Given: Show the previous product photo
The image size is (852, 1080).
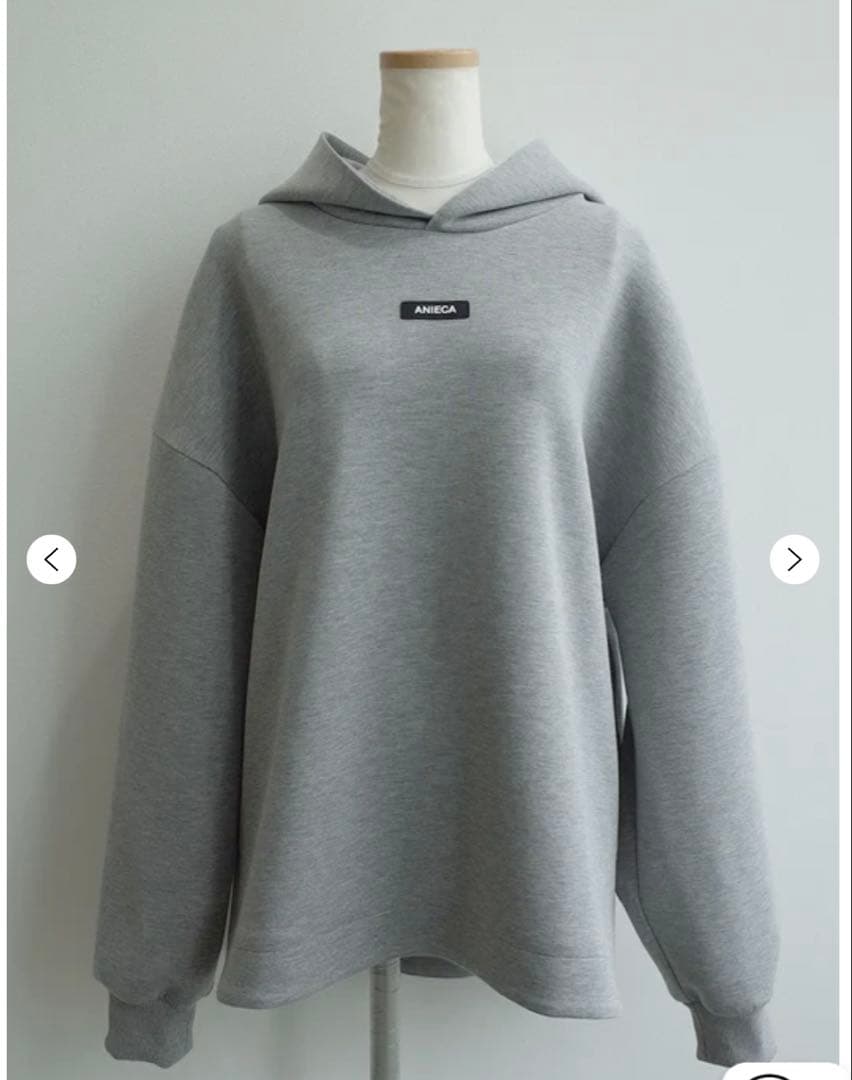Looking at the screenshot, I should tap(51, 560).
